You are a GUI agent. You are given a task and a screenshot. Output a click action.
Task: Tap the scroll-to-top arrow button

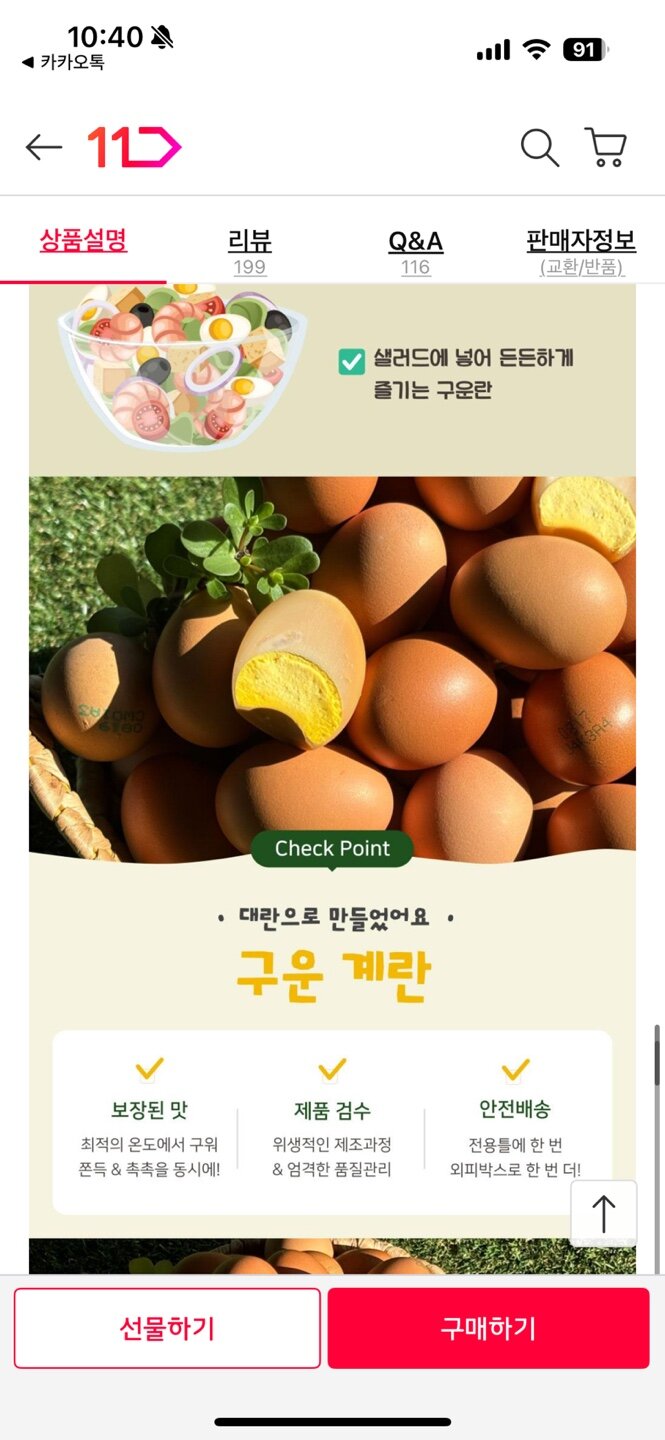[x=604, y=1214]
